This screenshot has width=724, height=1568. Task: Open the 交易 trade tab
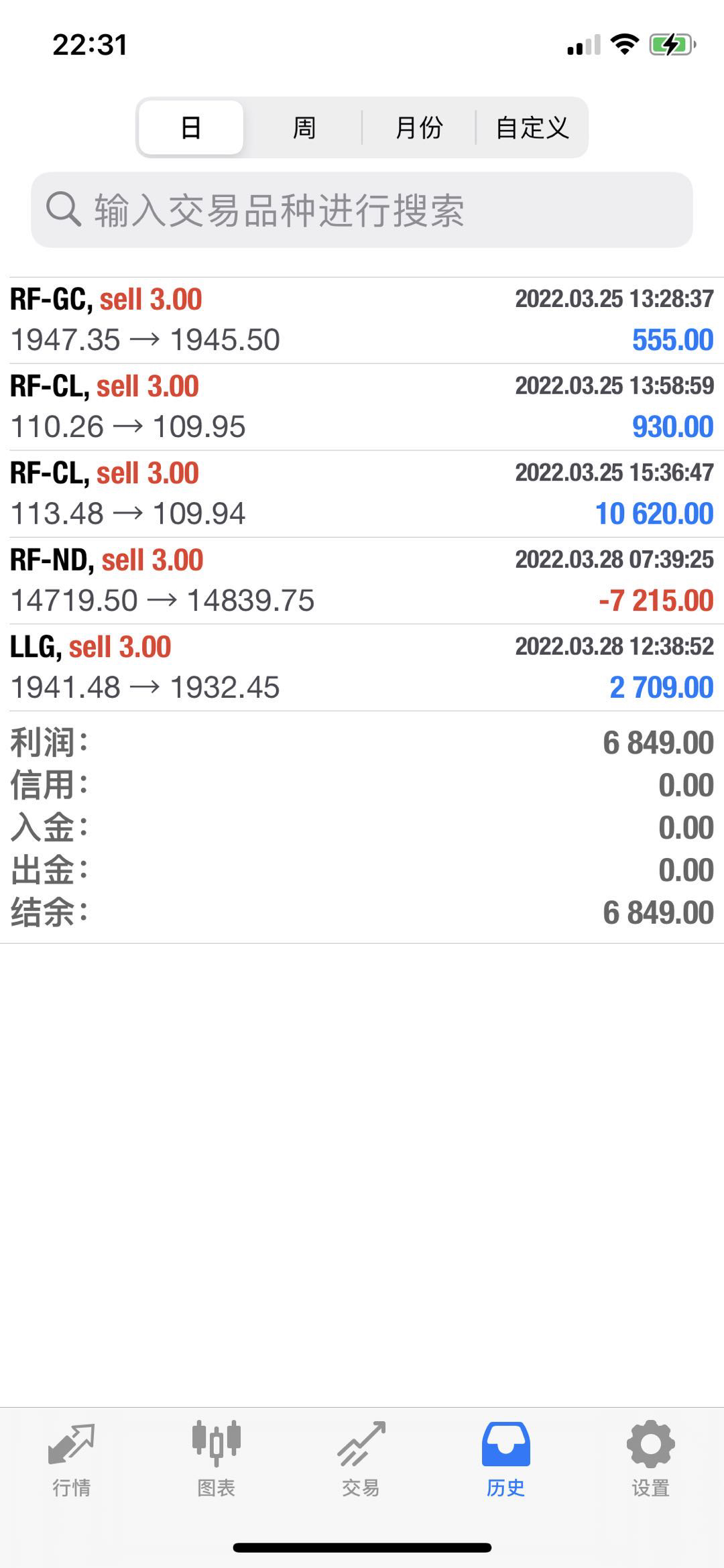361,1459
